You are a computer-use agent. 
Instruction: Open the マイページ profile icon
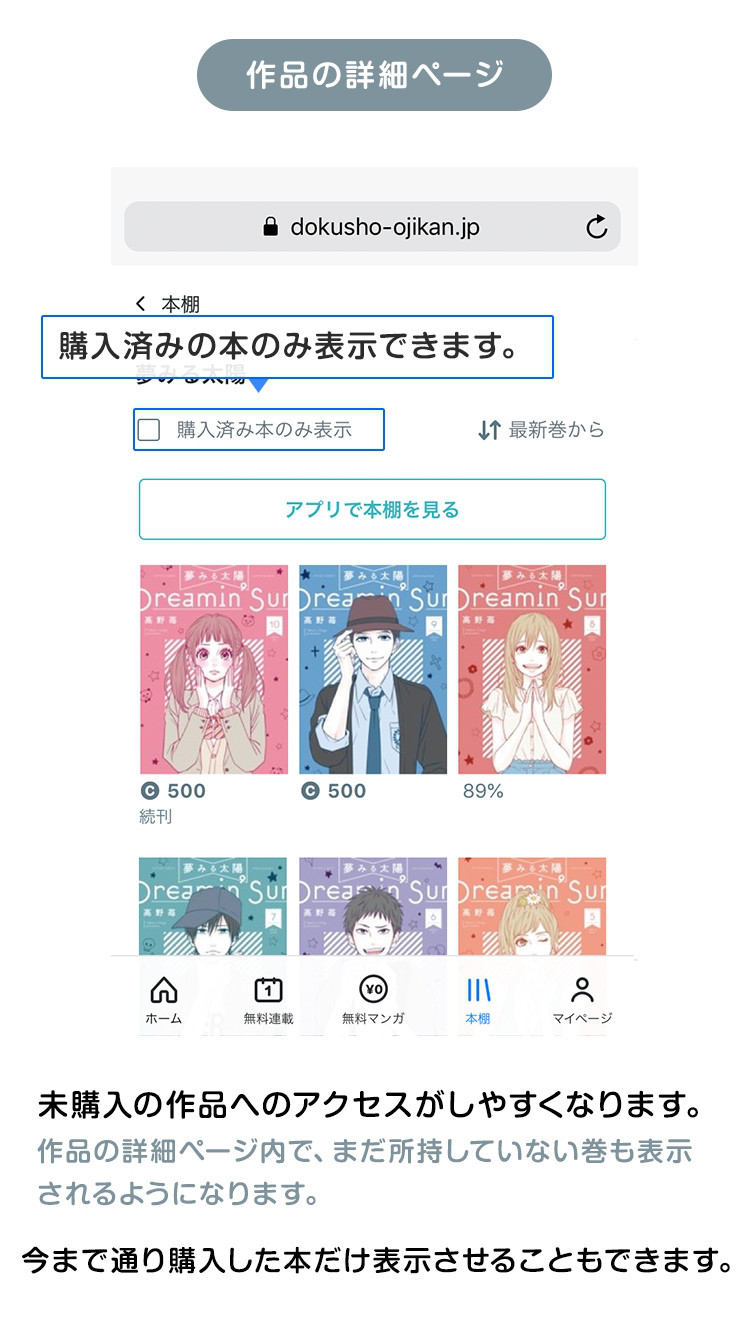[583, 986]
